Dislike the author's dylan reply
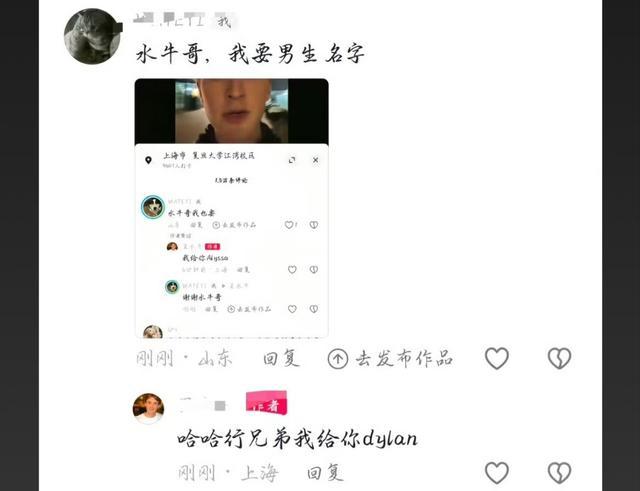This screenshot has height=491, width=640. coord(559,473)
